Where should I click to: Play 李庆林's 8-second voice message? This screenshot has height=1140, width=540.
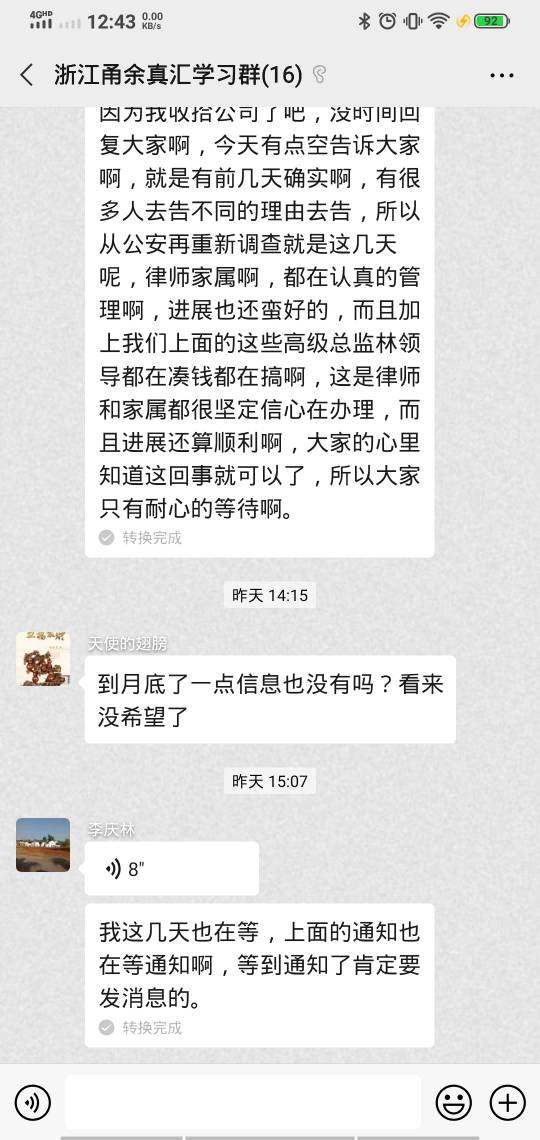(x=172, y=869)
